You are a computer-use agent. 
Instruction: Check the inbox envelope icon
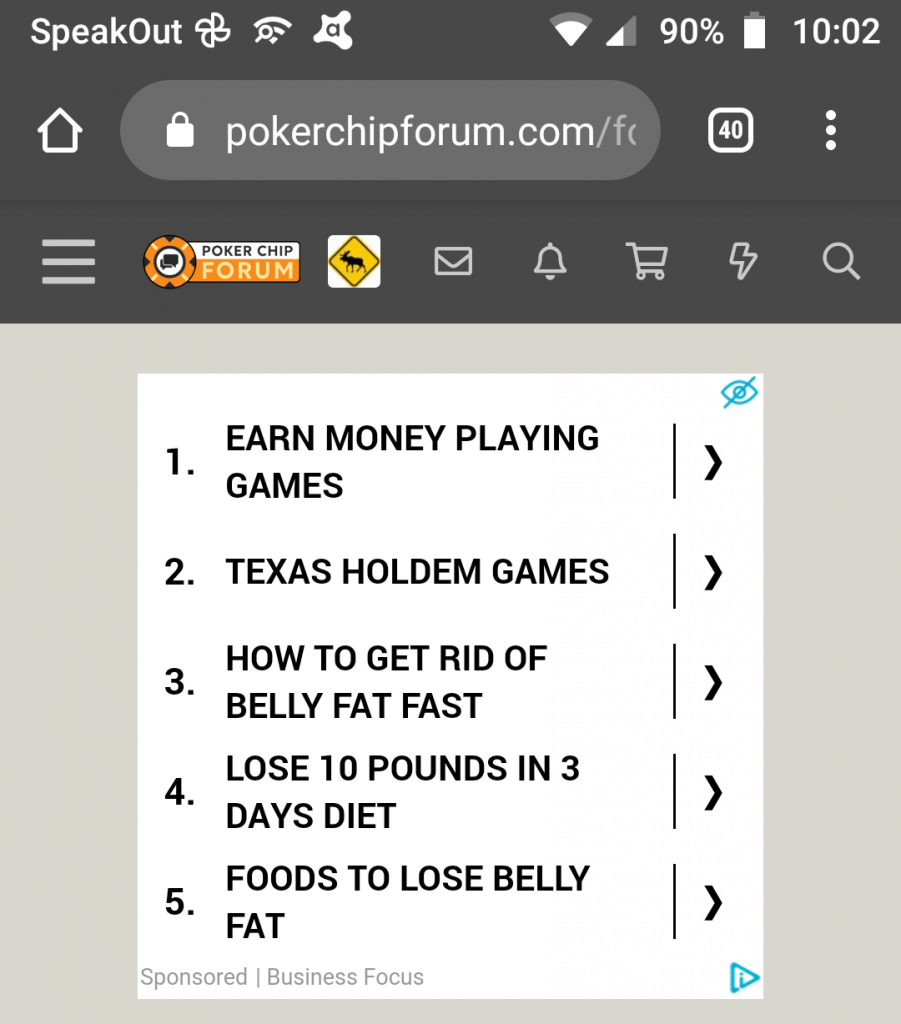pos(453,262)
